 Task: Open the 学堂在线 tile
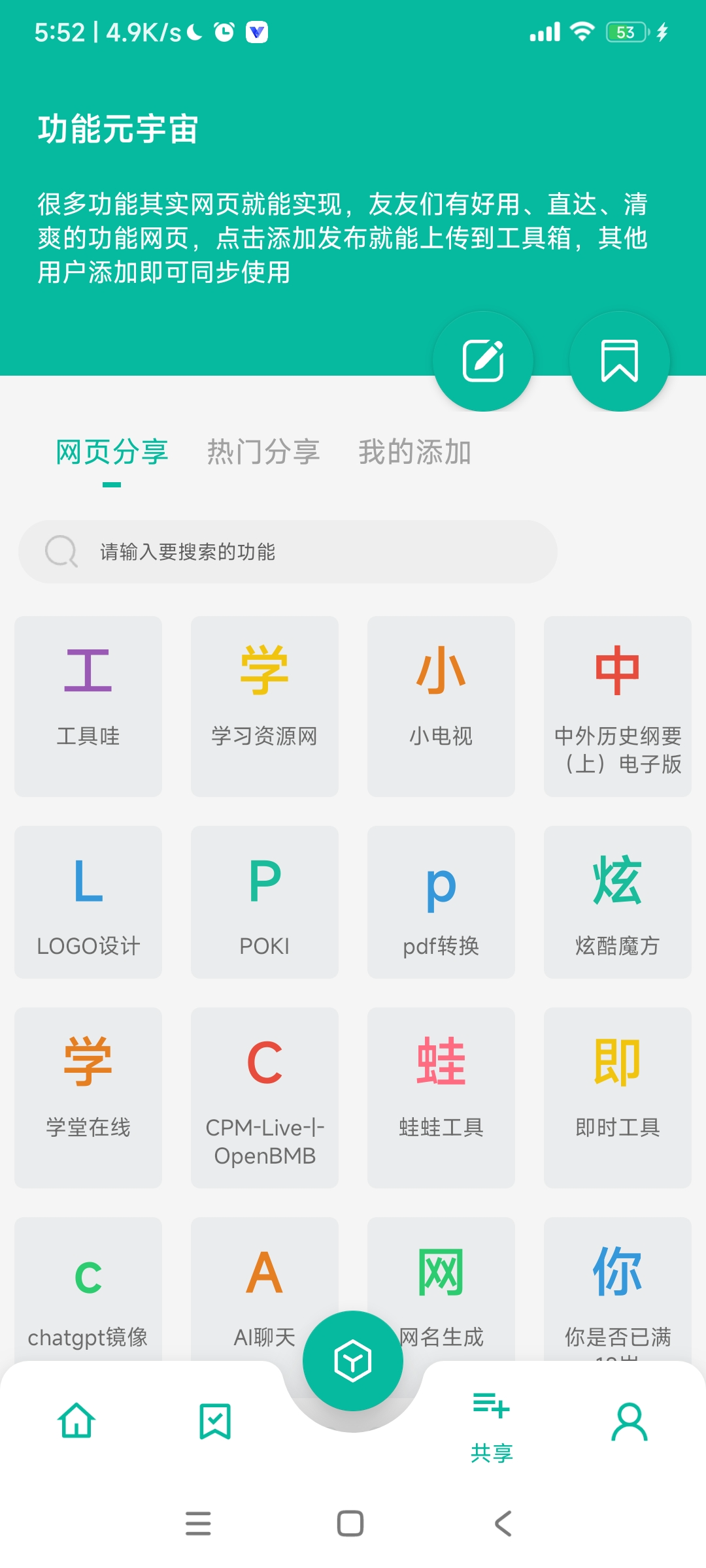click(88, 1098)
